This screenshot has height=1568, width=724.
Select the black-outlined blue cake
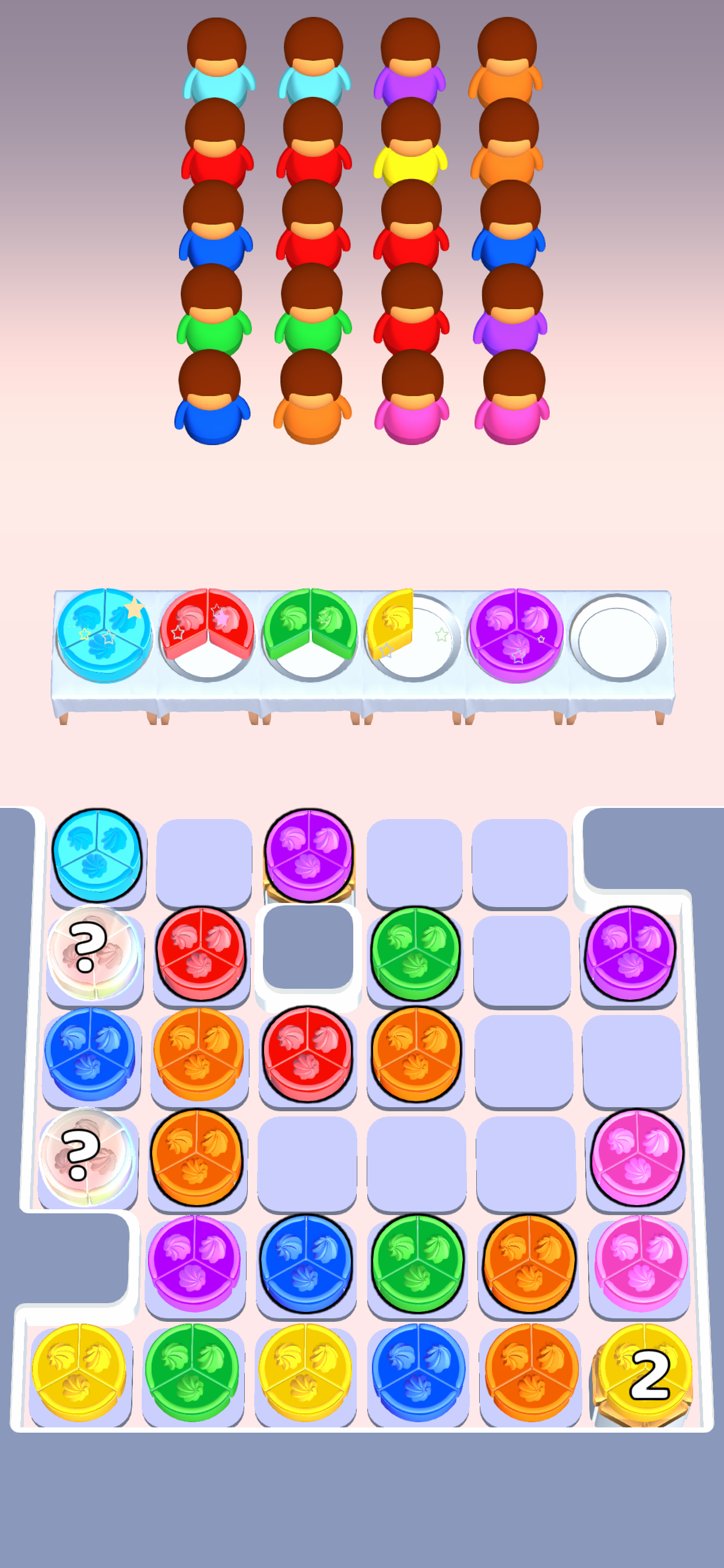[x=306, y=1261]
